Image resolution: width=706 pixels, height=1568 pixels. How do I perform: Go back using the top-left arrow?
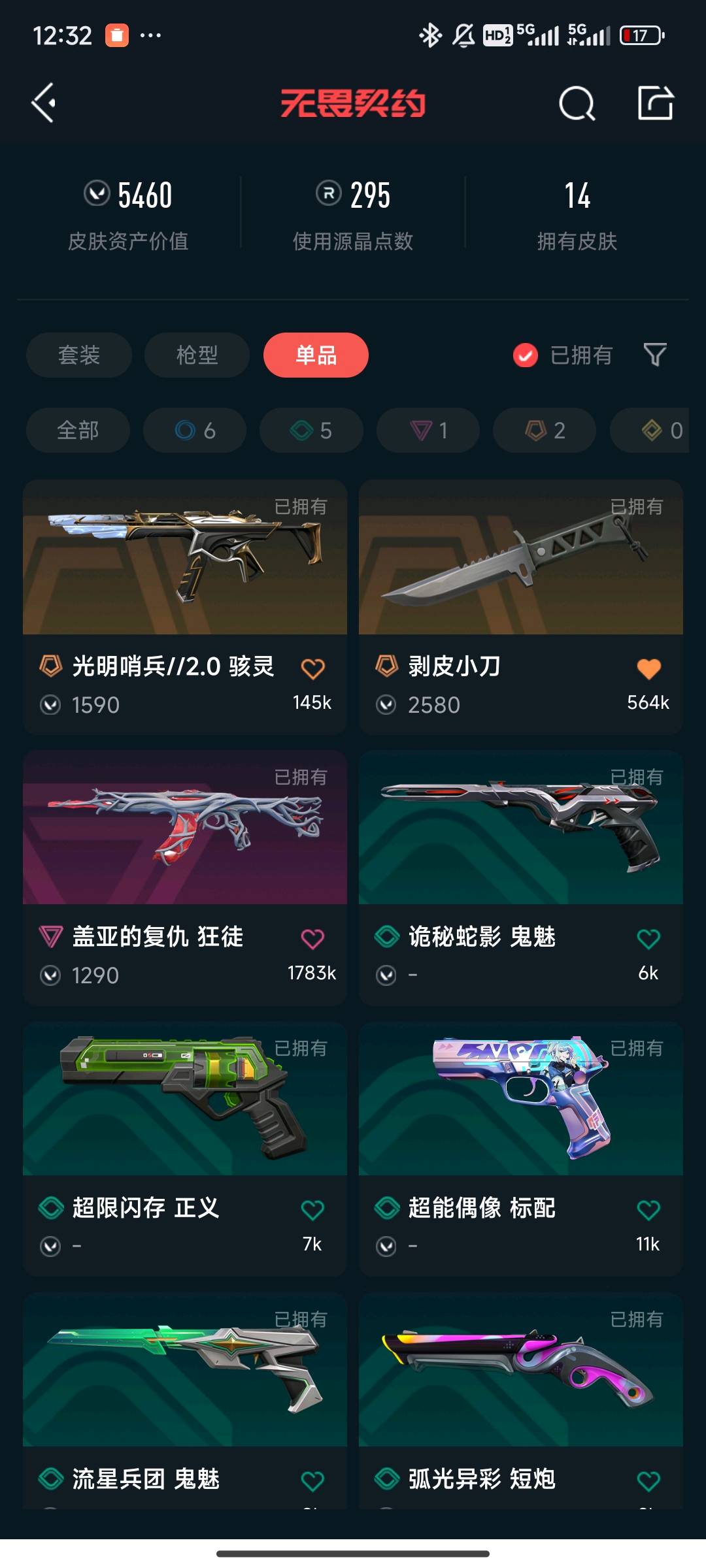[x=44, y=103]
